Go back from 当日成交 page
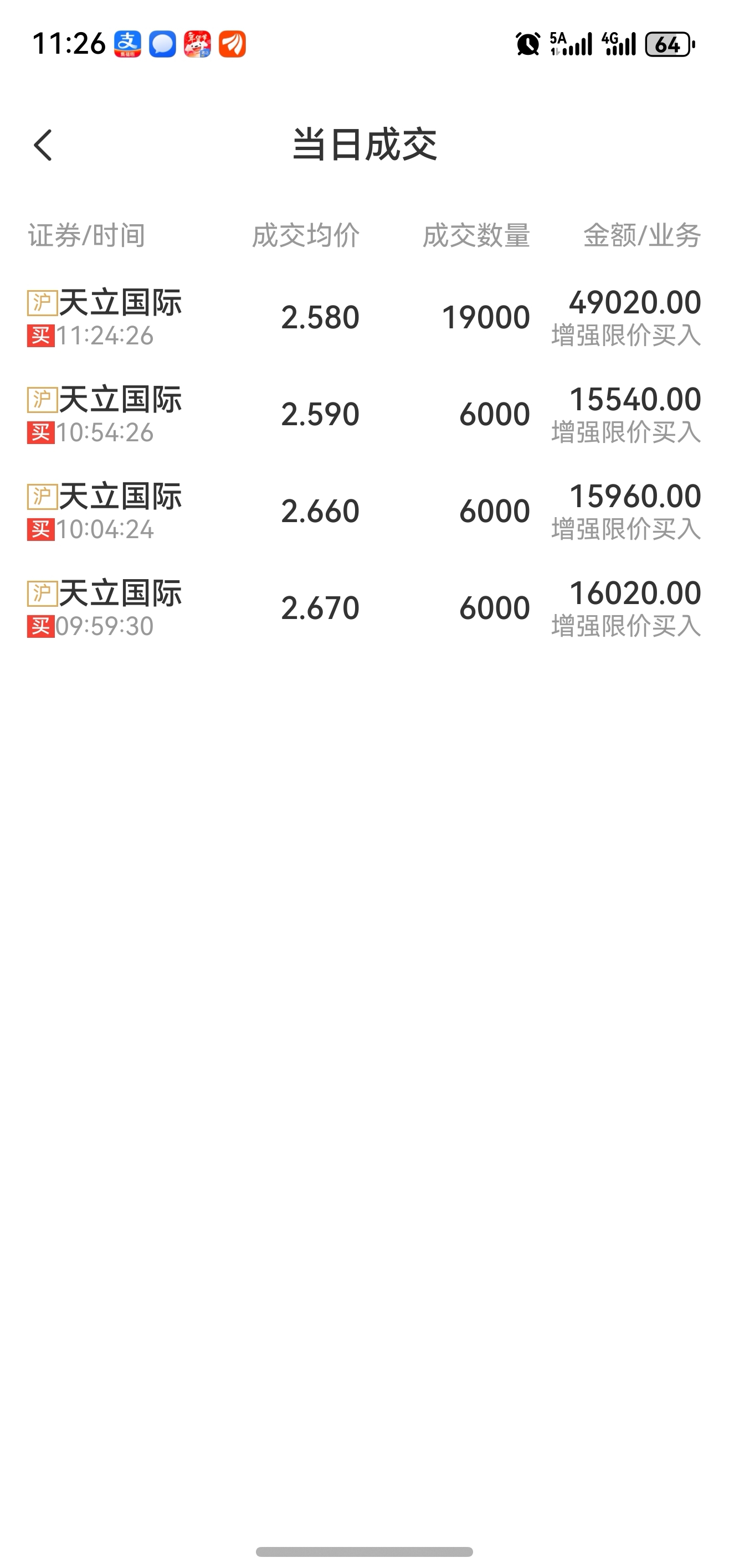 coord(43,145)
